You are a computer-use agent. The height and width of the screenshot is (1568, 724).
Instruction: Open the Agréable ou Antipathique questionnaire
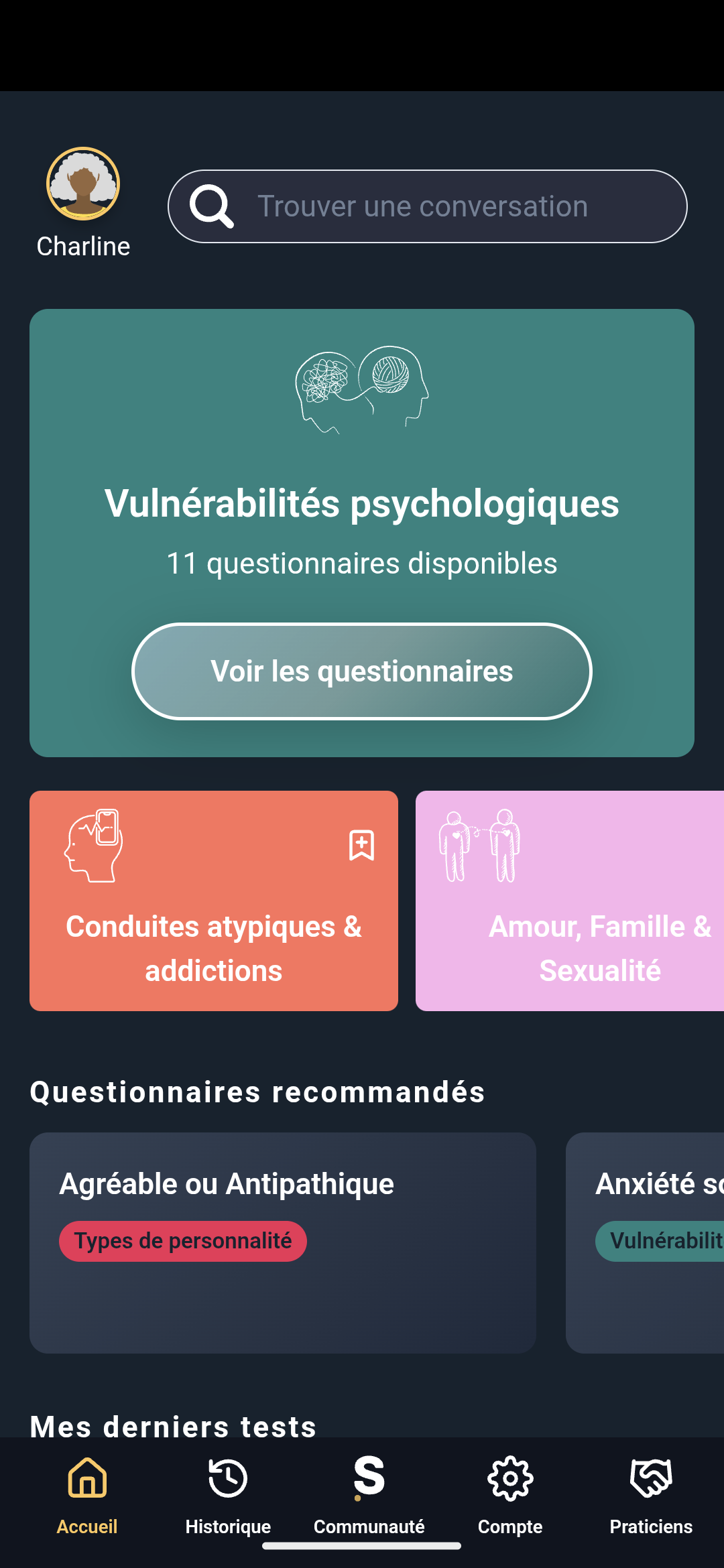282,1242
